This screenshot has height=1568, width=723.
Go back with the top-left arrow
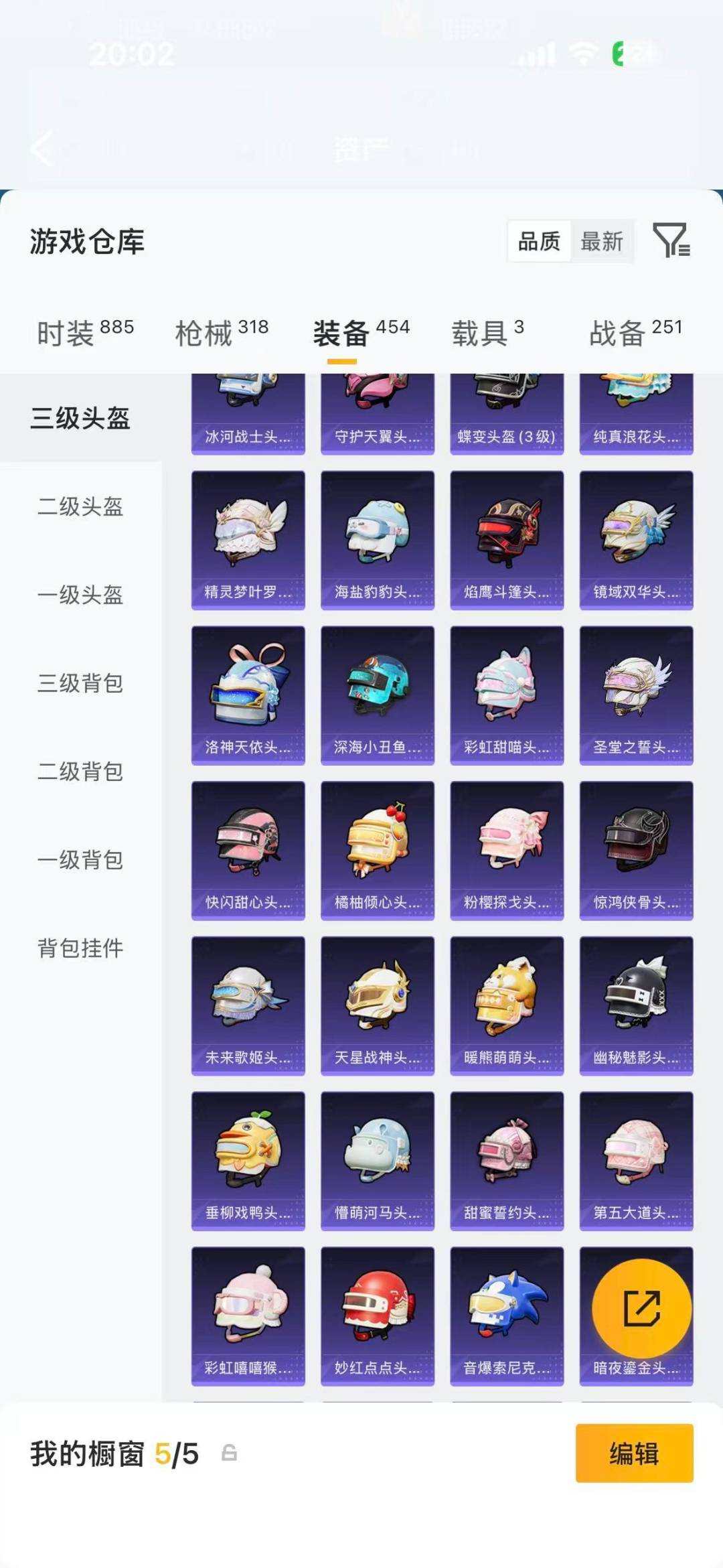click(x=42, y=148)
